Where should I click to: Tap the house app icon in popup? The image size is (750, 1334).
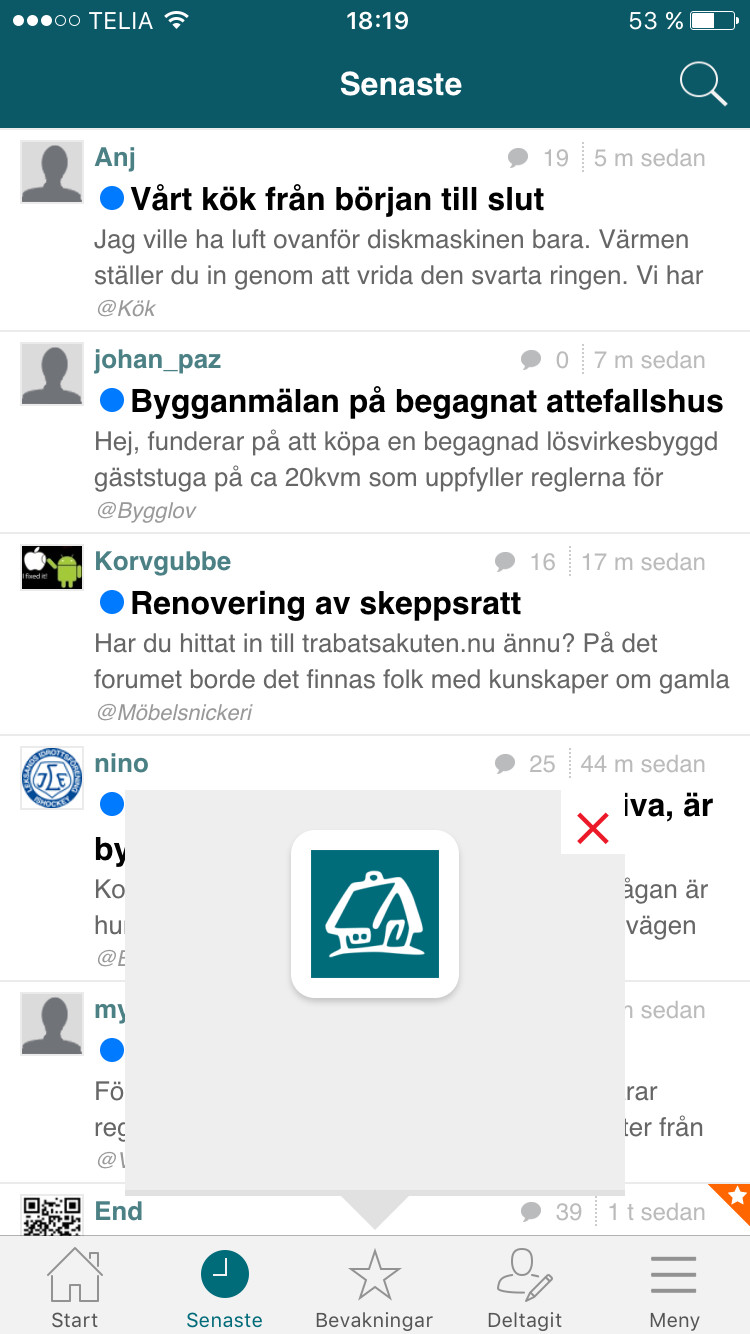tap(375, 914)
